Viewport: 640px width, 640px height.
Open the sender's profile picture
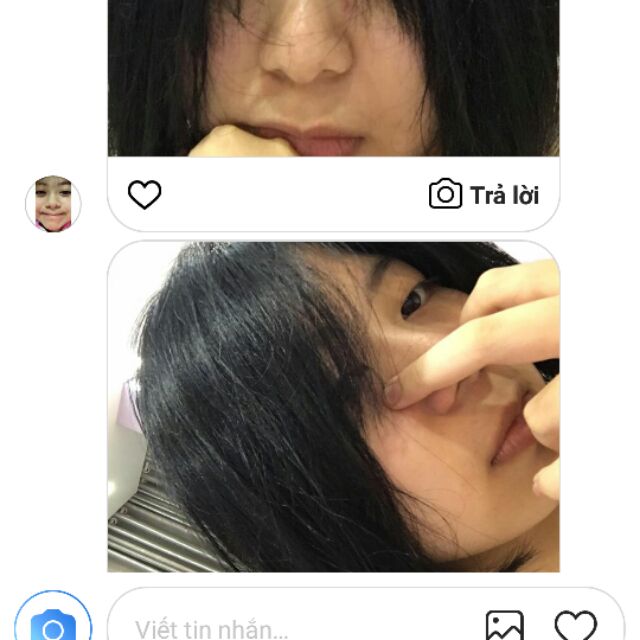click(53, 204)
